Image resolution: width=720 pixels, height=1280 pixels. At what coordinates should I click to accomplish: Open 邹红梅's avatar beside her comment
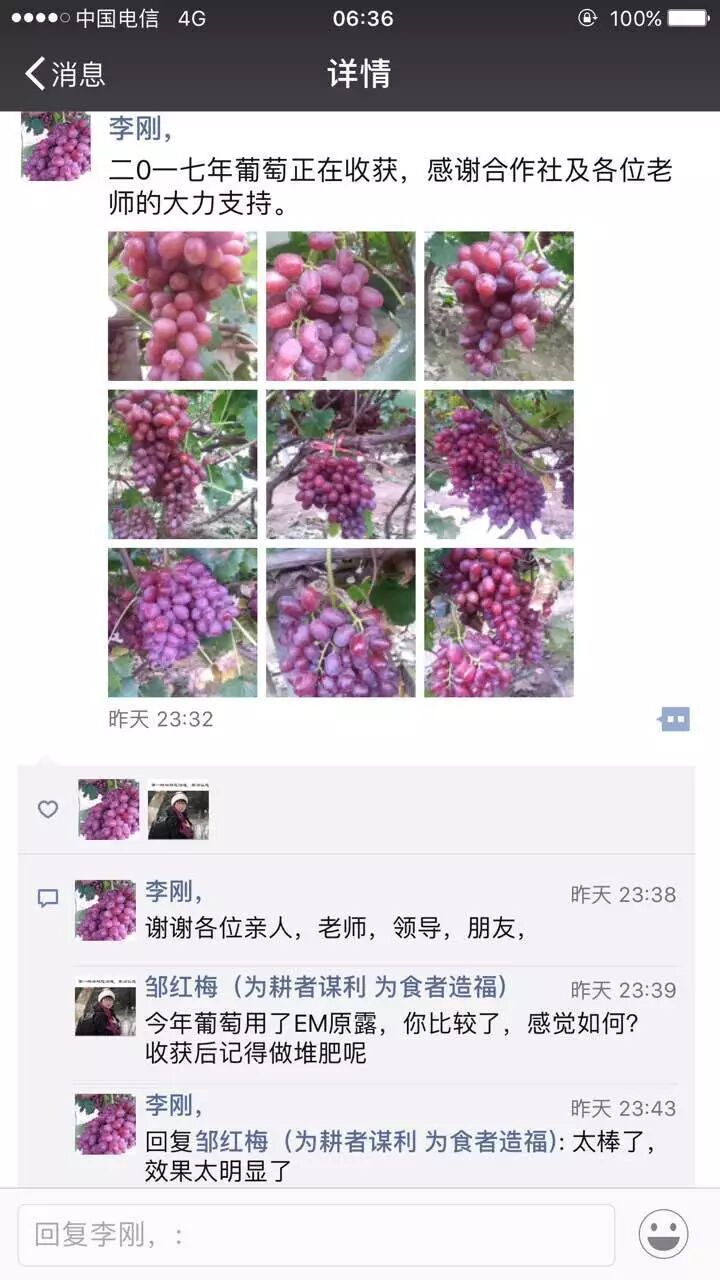tap(105, 1006)
